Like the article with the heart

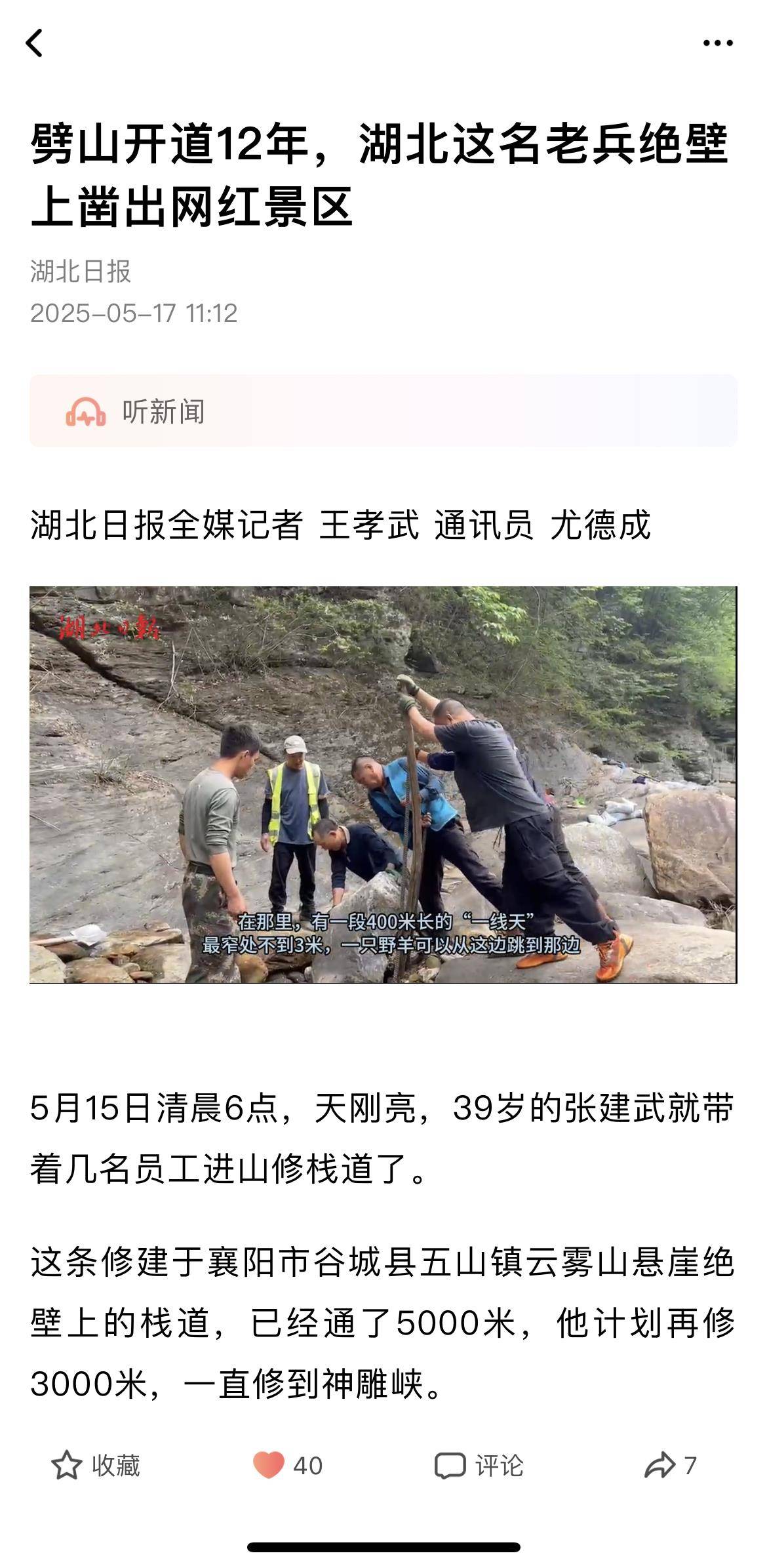click(x=269, y=1466)
